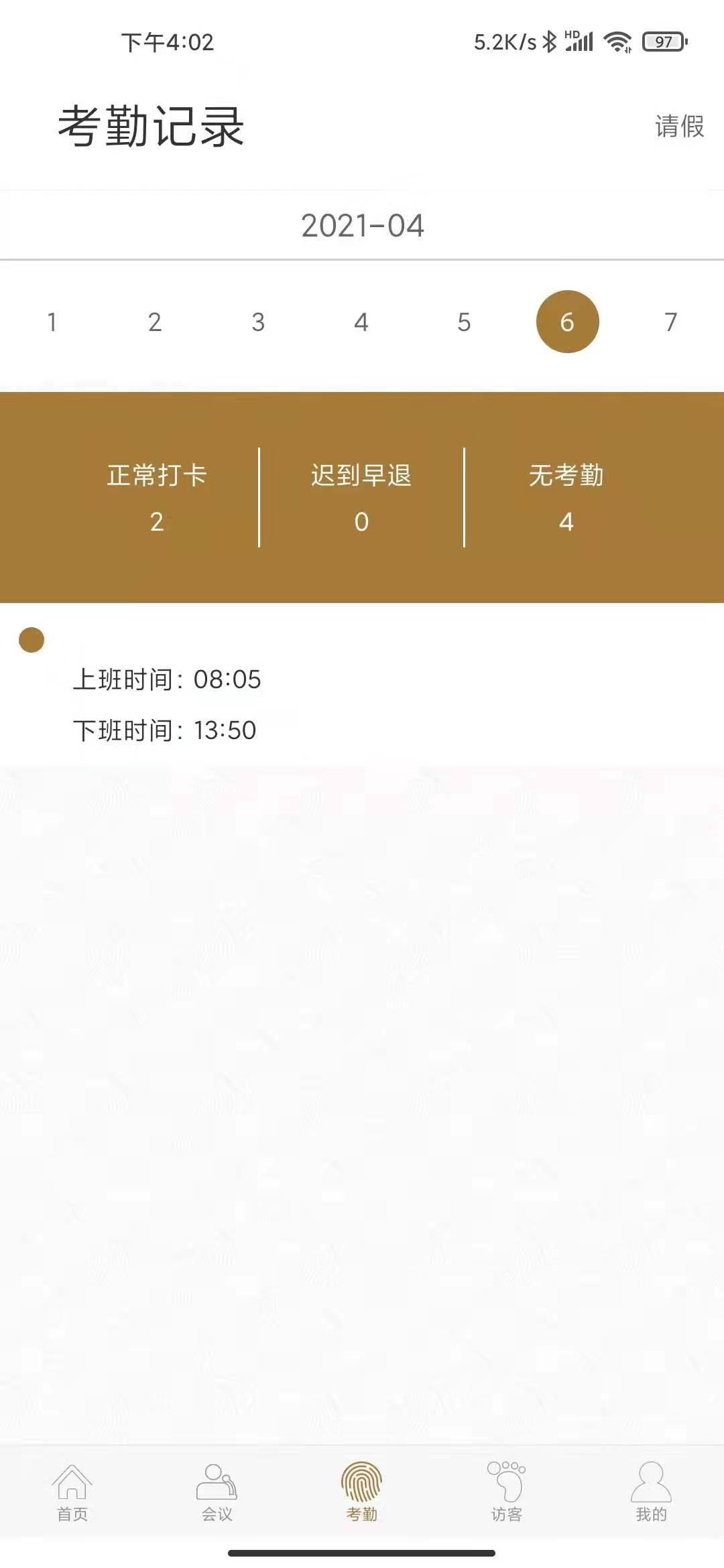Switch to the 访客 visitors tab

[507, 1492]
